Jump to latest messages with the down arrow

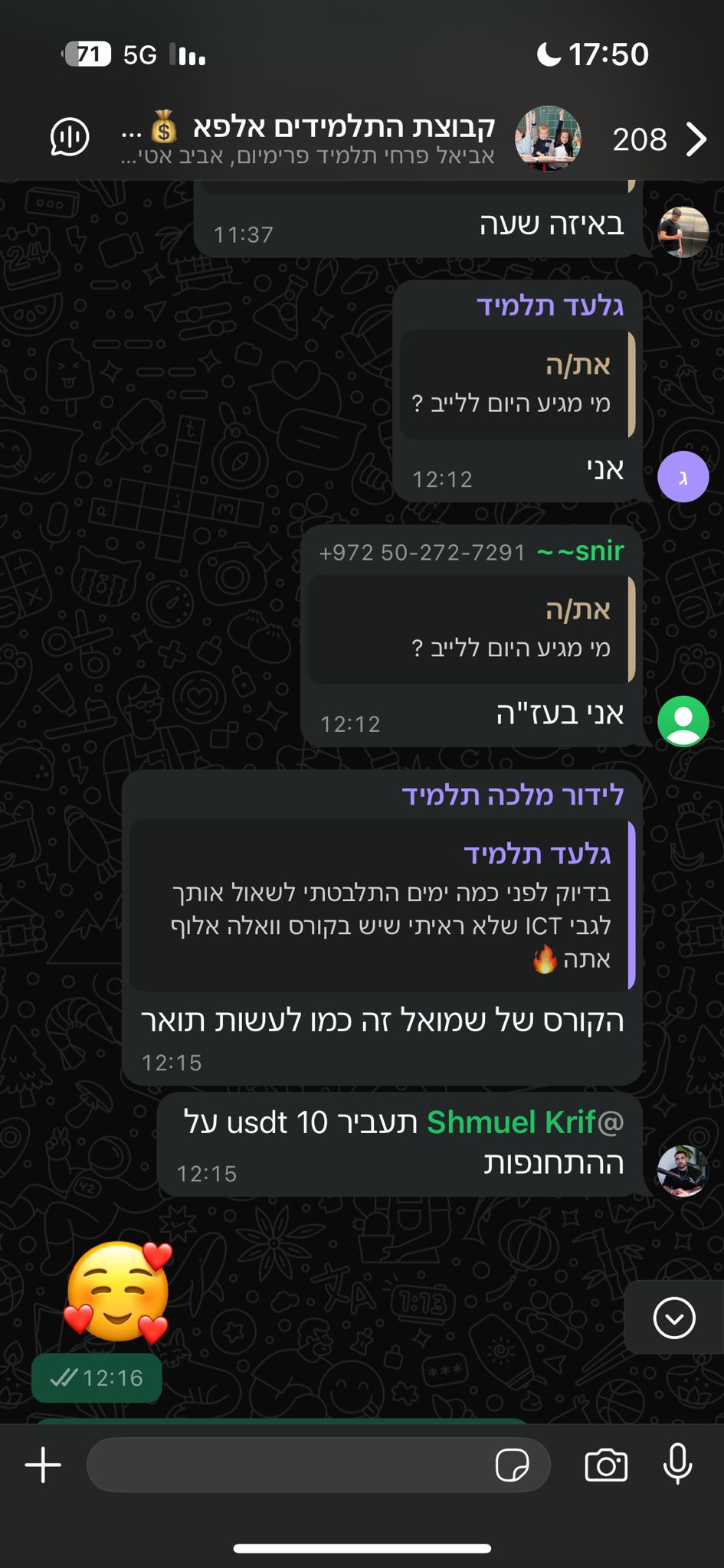(674, 1318)
